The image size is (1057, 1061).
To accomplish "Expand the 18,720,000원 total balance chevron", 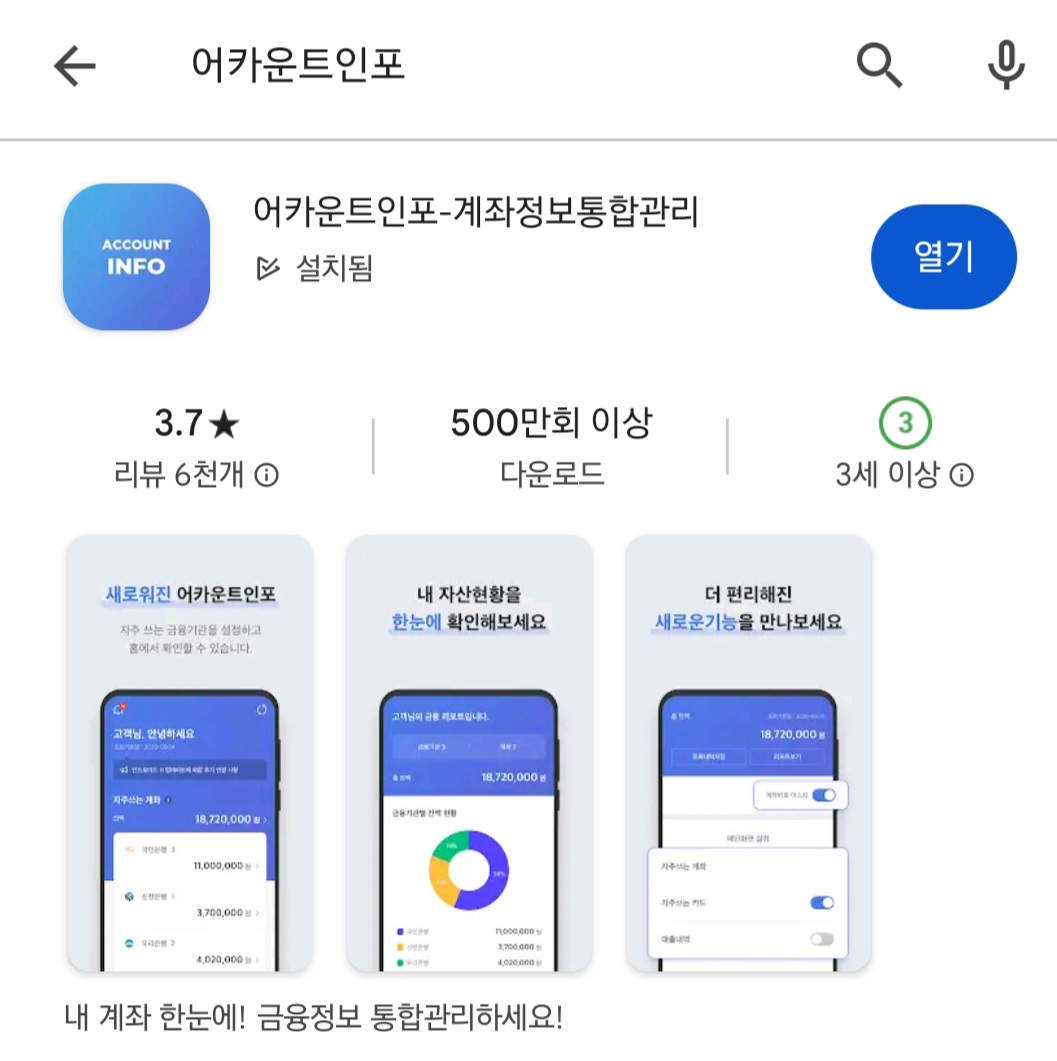I will pyautogui.click(x=265, y=819).
